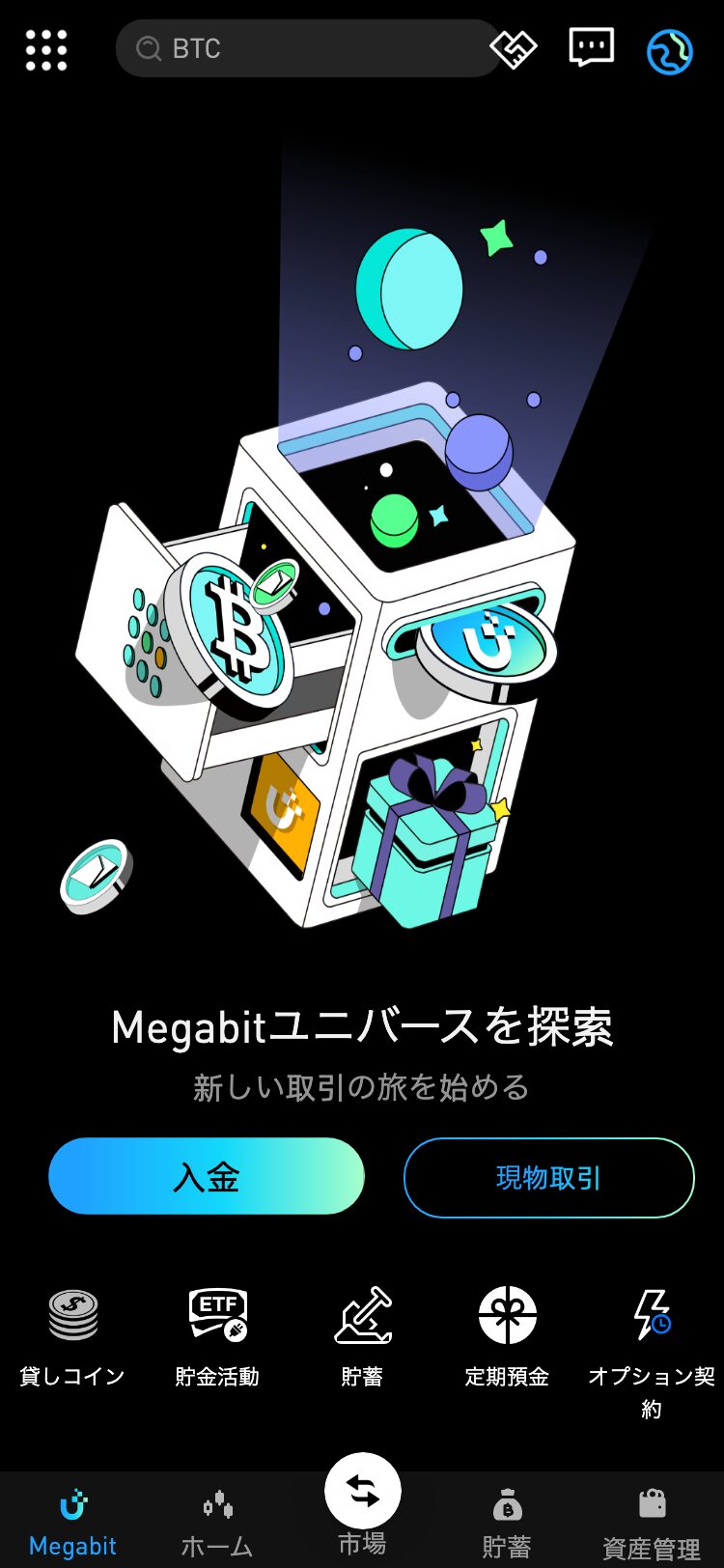
Task: Open the 貸しコイン shortcut
Action: tap(72, 1338)
